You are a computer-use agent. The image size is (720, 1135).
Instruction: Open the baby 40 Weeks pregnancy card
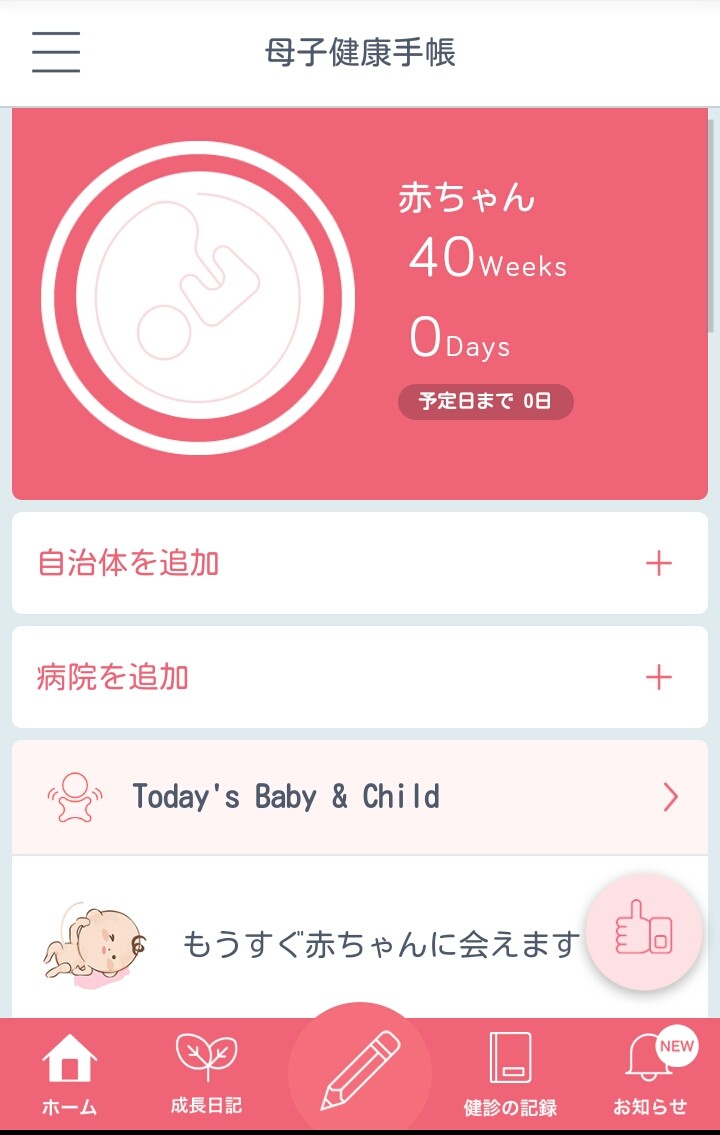pyautogui.click(x=360, y=300)
